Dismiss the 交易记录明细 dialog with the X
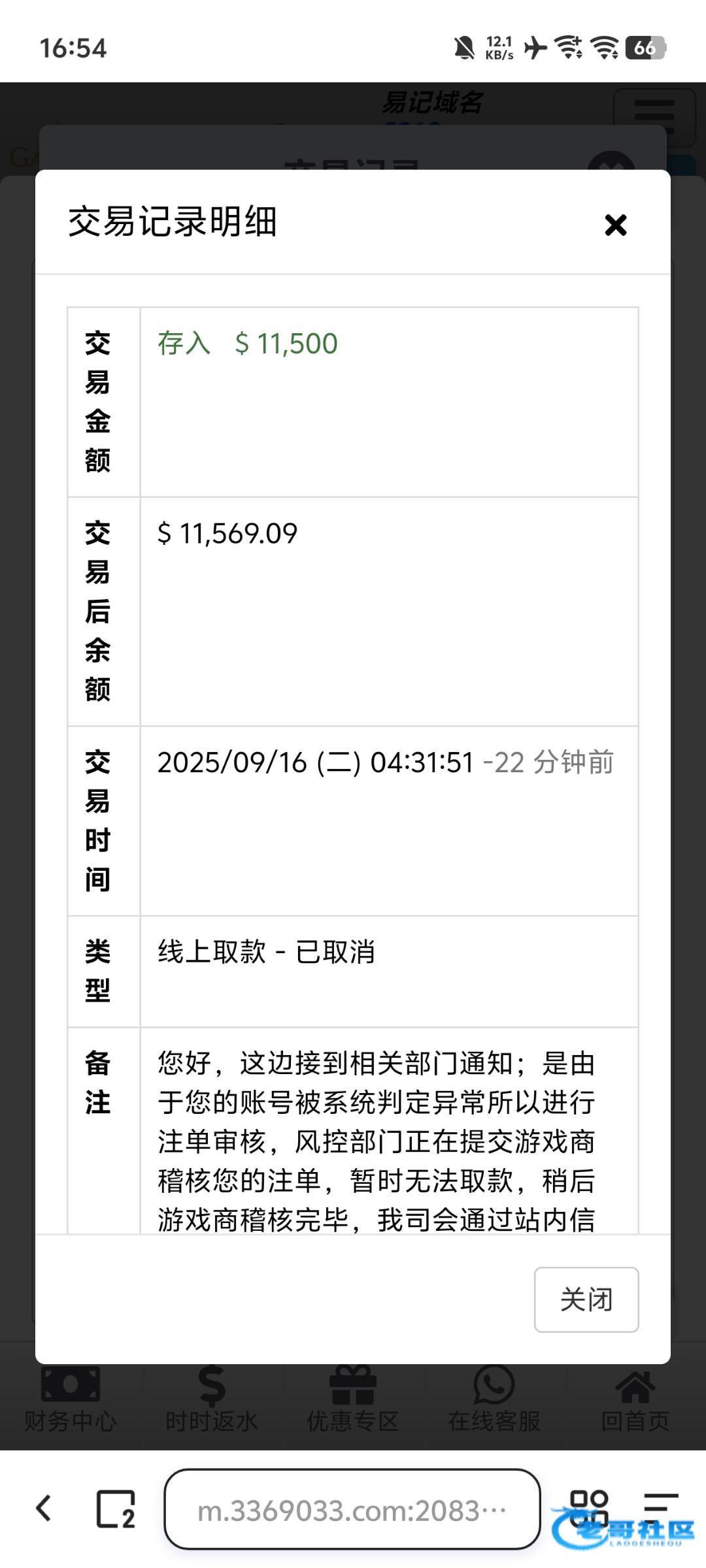 615,225
